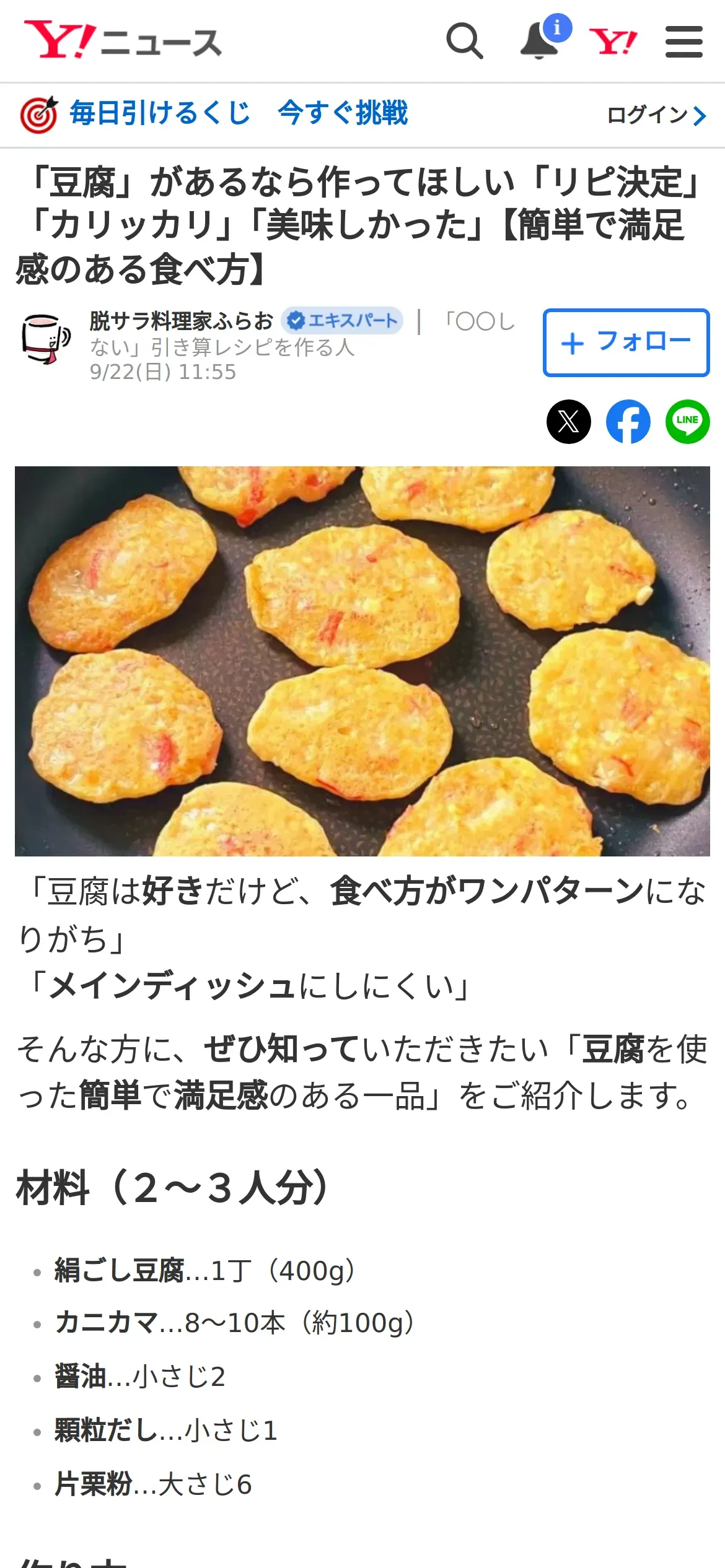This screenshot has height=1568, width=725.
Task: Open the 毎日引けるくじ 今すぐ挑戦 banner
Action: click(x=214, y=115)
